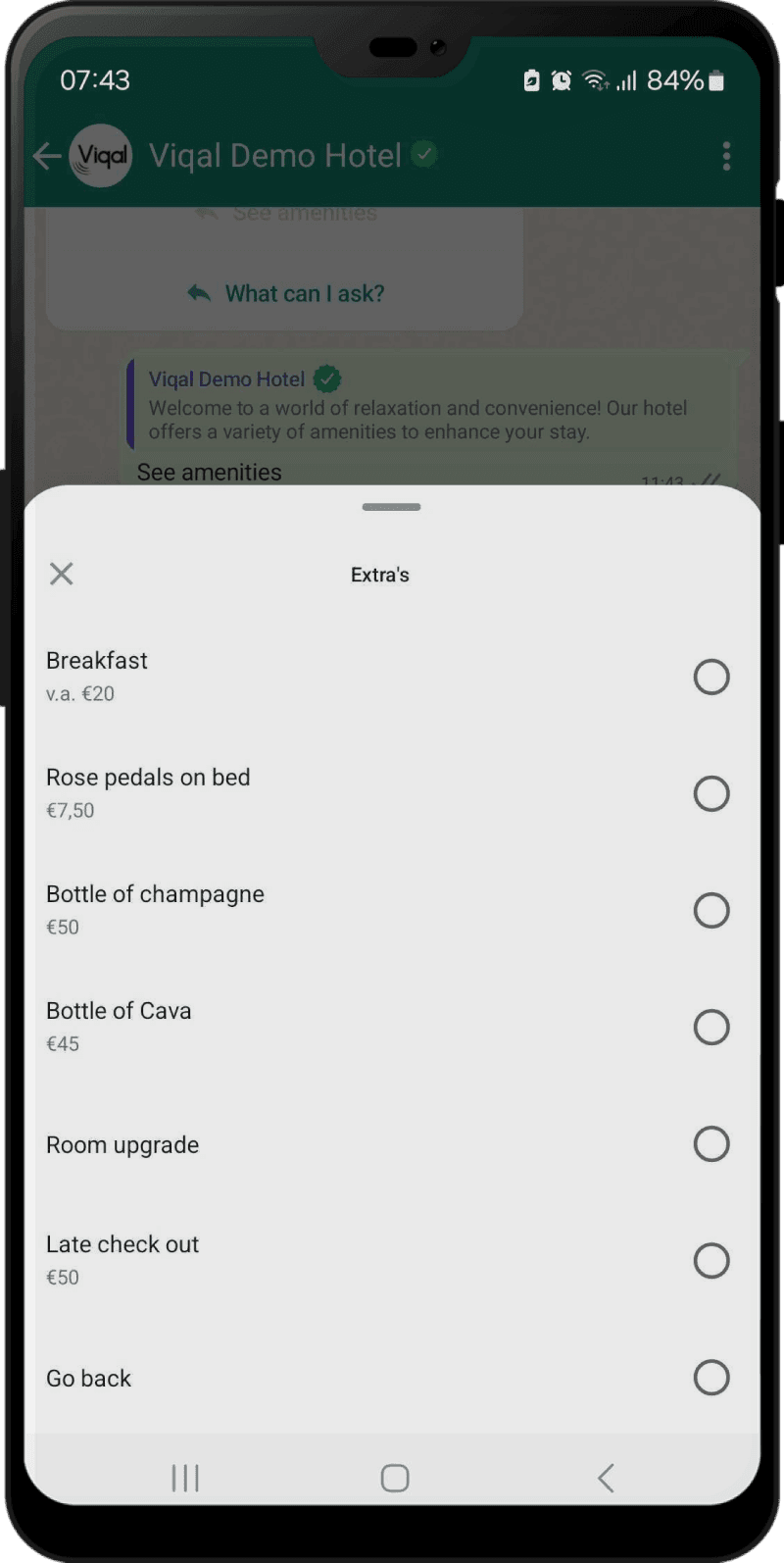Tap the system home button

point(394,1478)
